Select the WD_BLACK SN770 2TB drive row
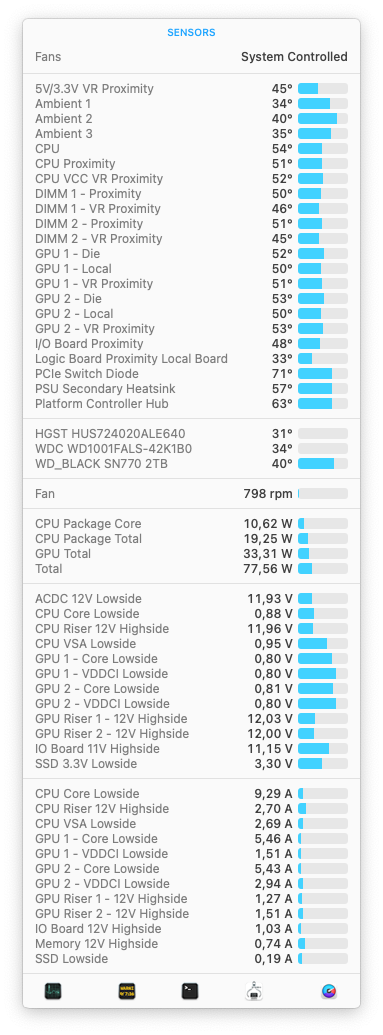This screenshot has width=383, height=1035. (192, 464)
